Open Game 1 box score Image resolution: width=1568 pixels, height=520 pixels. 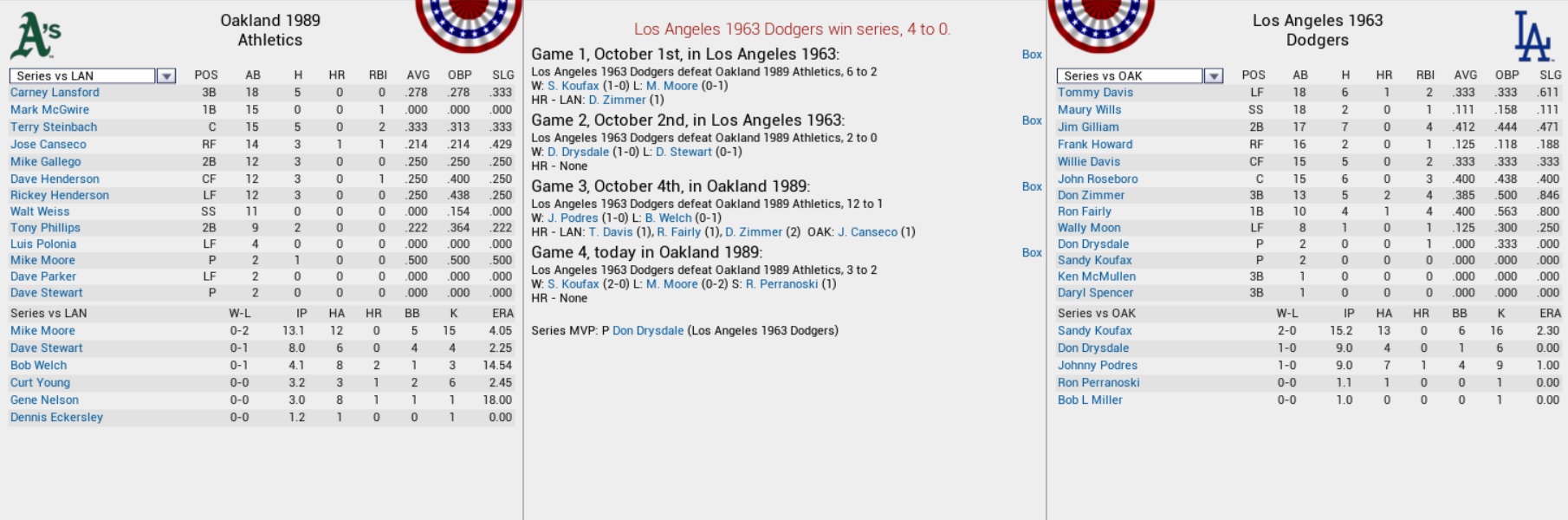pyautogui.click(x=1031, y=55)
